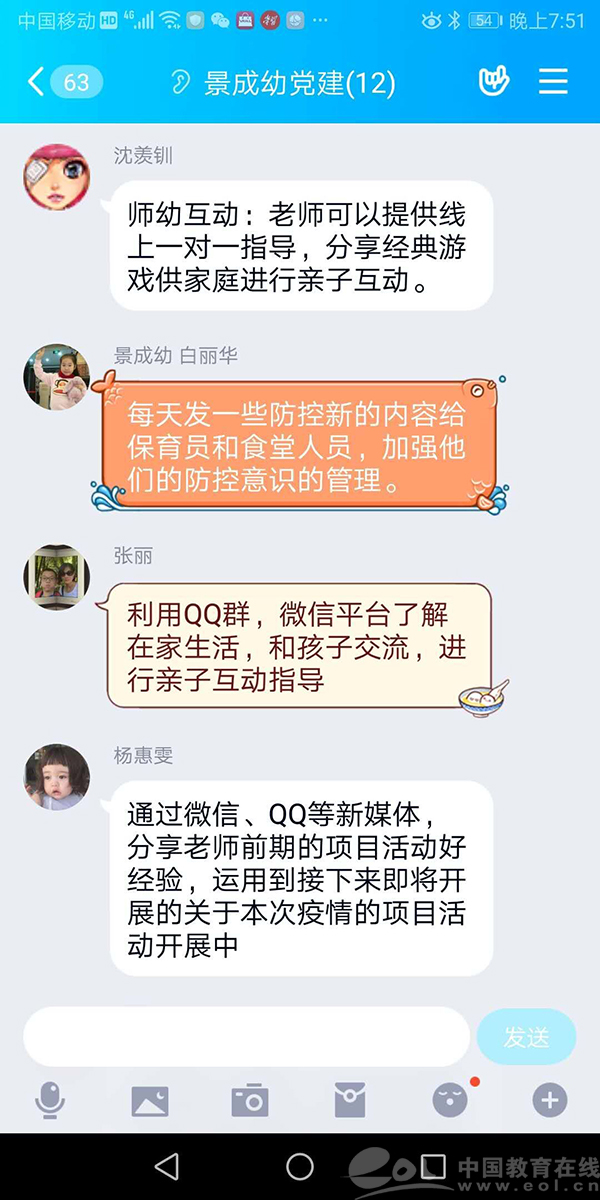View 沈羡钏's profile avatar

(57, 177)
